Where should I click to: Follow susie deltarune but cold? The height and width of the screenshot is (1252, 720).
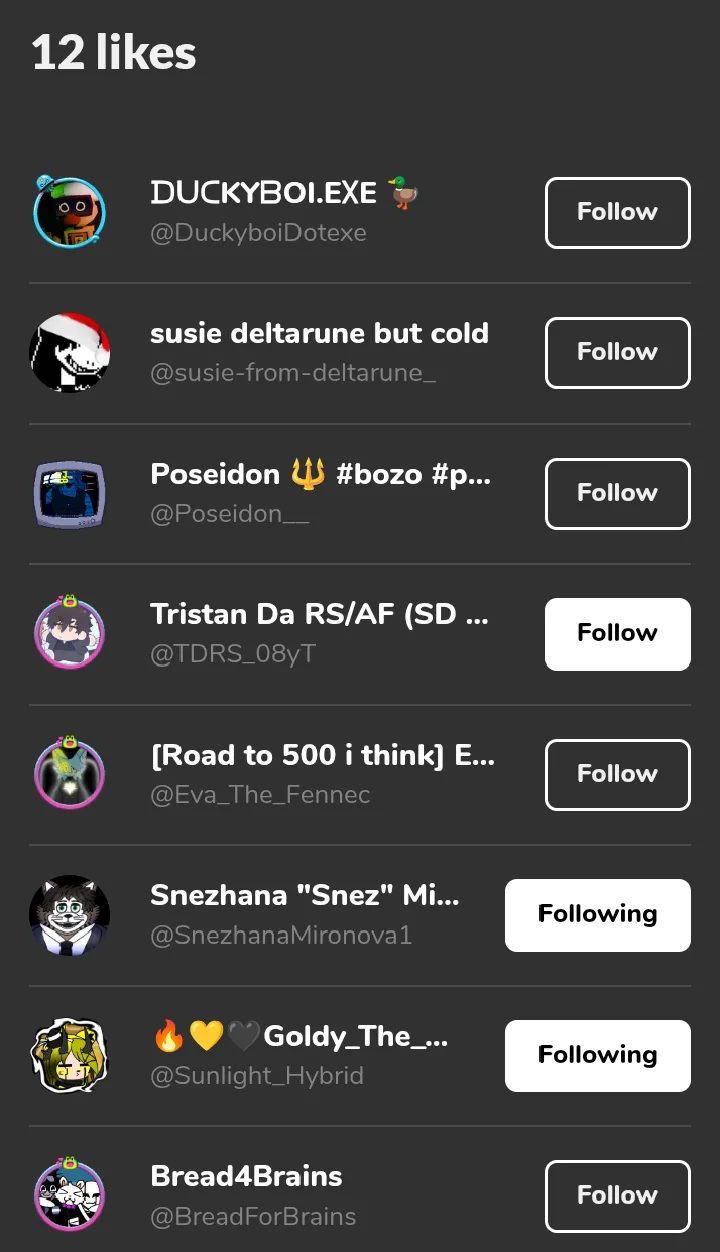click(617, 352)
